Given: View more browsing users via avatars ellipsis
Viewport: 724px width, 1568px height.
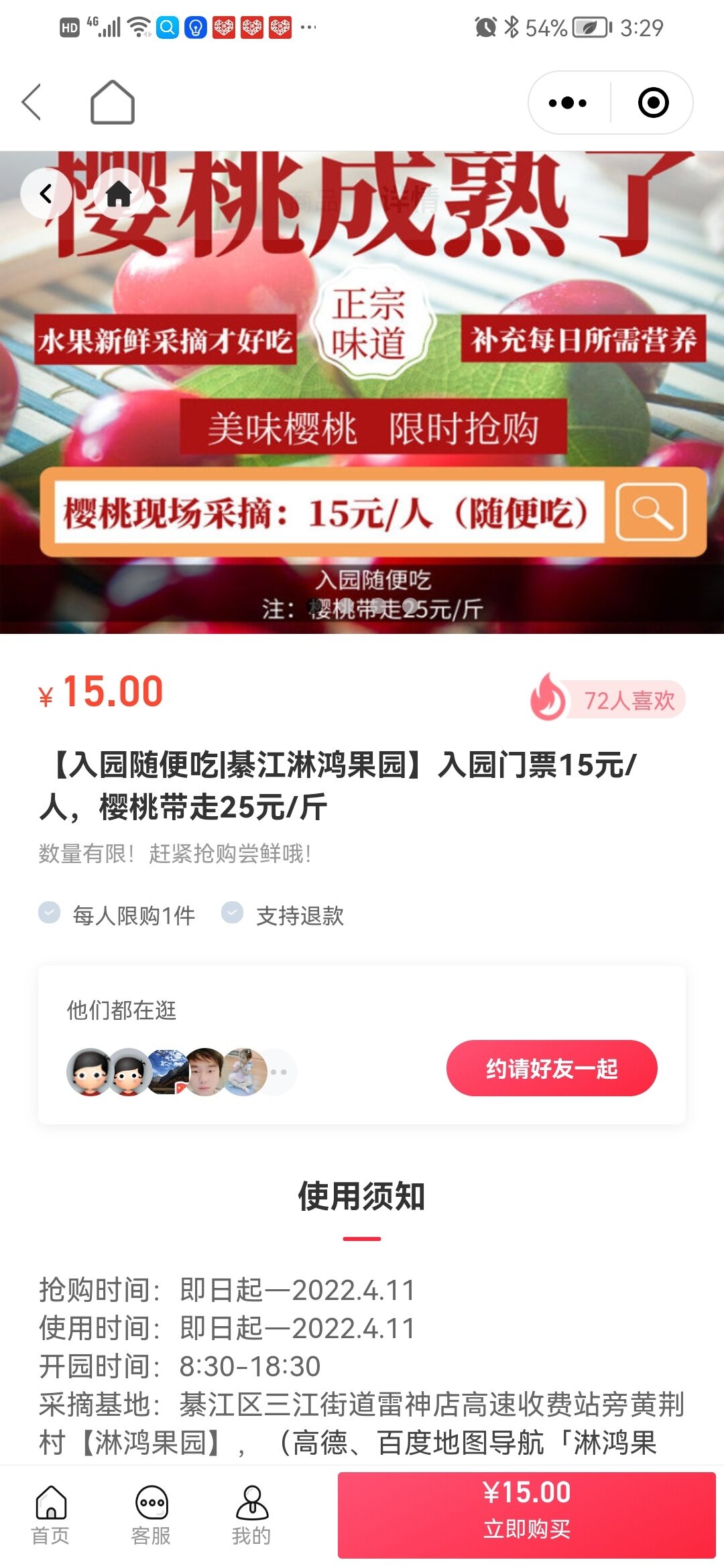Looking at the screenshot, I should coord(280,1072).
